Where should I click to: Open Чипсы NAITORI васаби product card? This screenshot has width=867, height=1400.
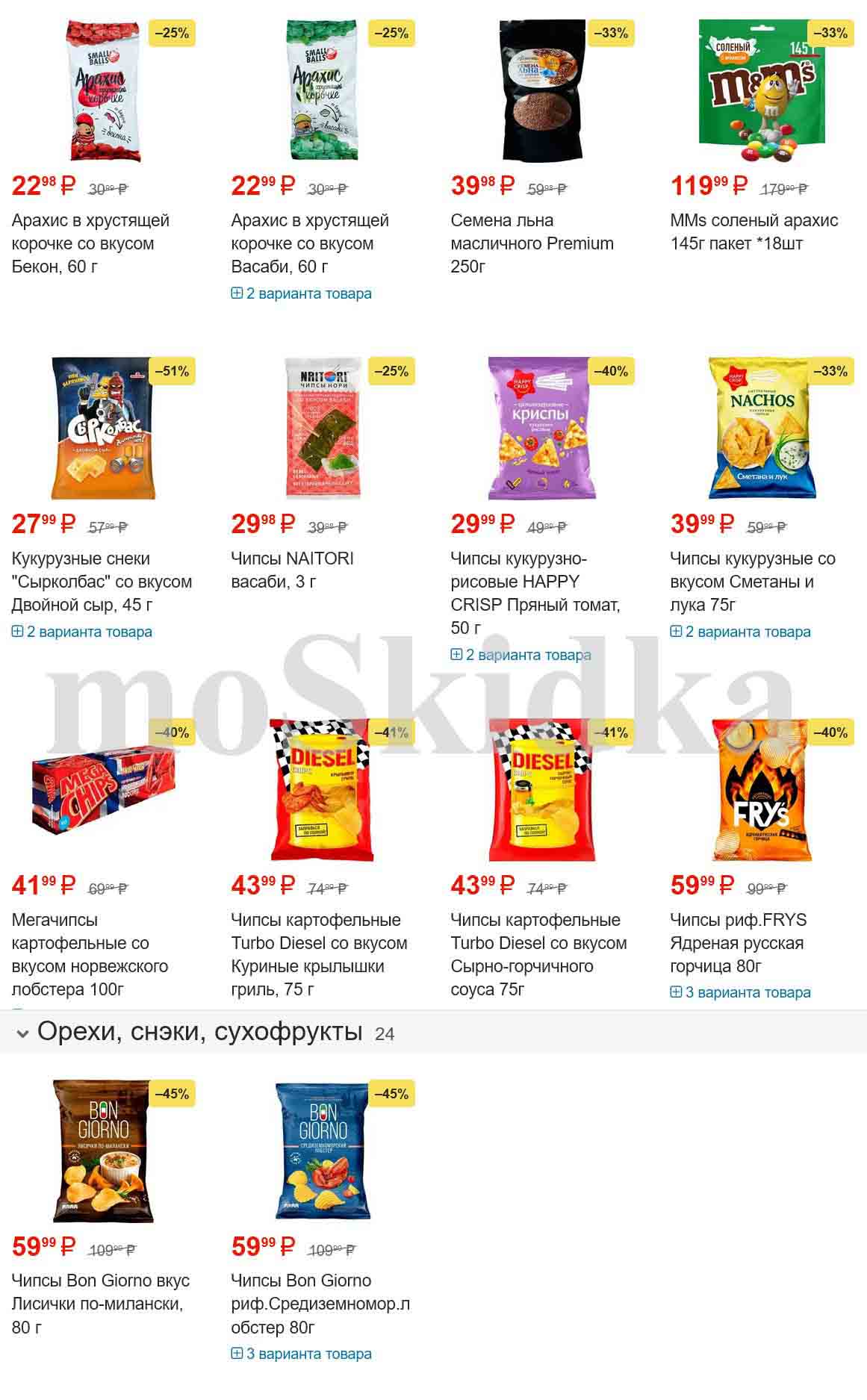(292, 570)
